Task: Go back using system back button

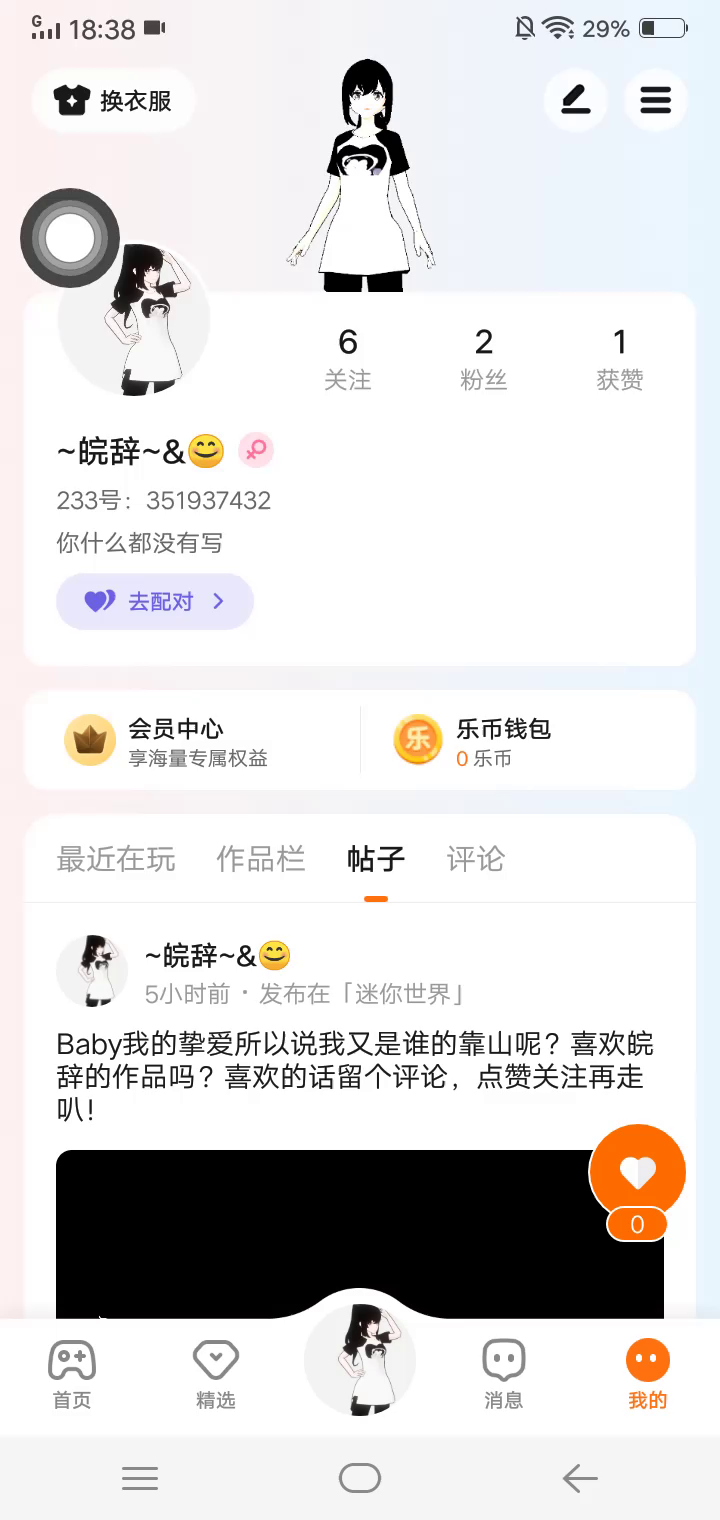Action: point(580,1478)
